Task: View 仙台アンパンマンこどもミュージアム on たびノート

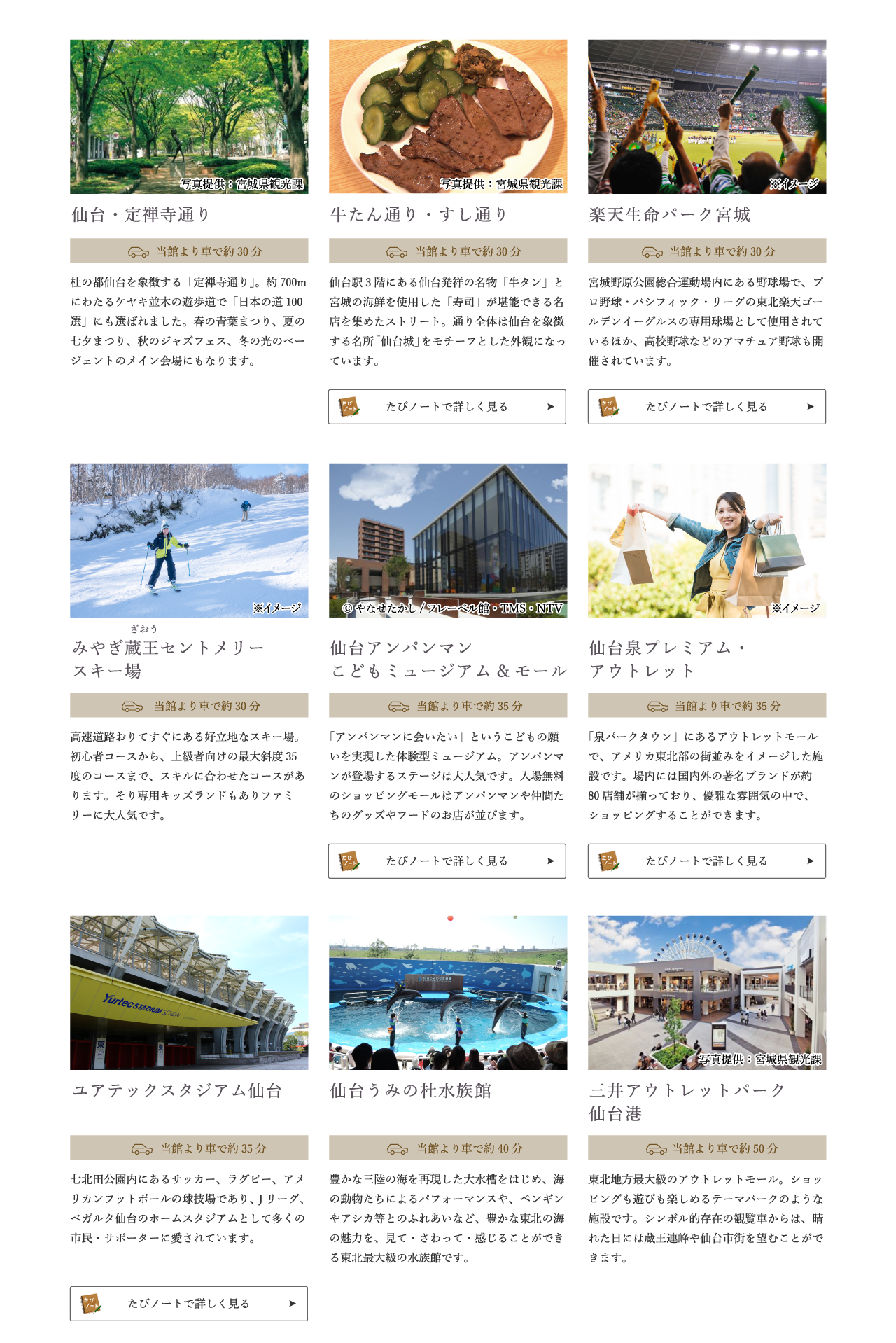Action: 447,861
